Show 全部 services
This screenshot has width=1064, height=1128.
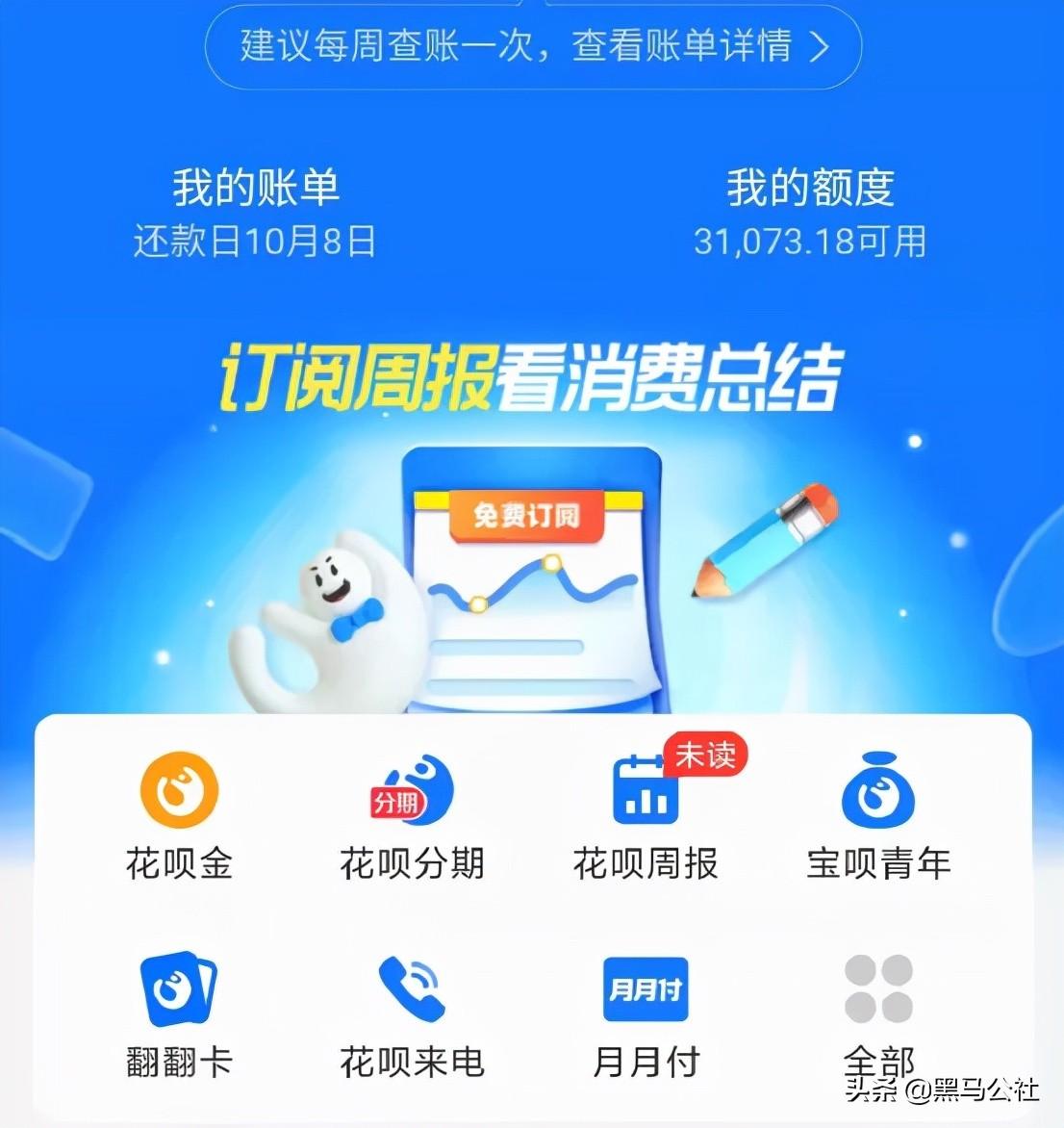[877, 1014]
